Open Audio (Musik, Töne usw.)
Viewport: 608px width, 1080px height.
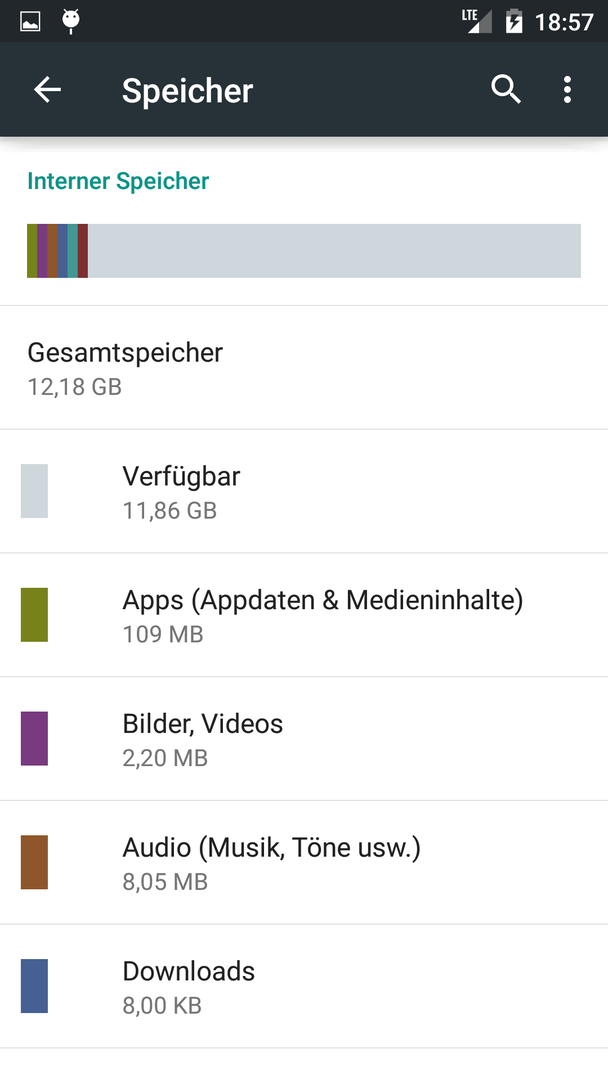point(304,862)
